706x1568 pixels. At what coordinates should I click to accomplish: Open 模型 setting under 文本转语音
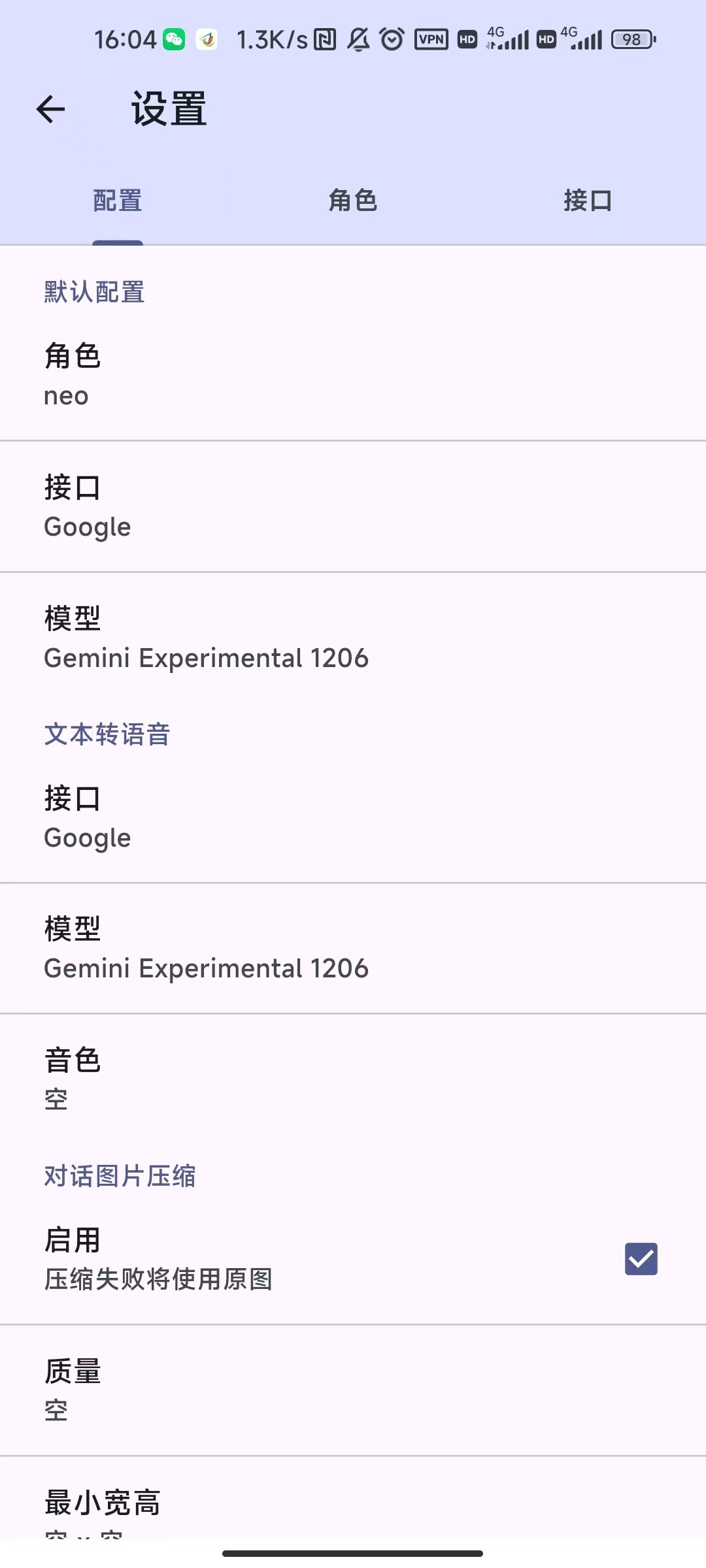pyautogui.click(x=353, y=949)
